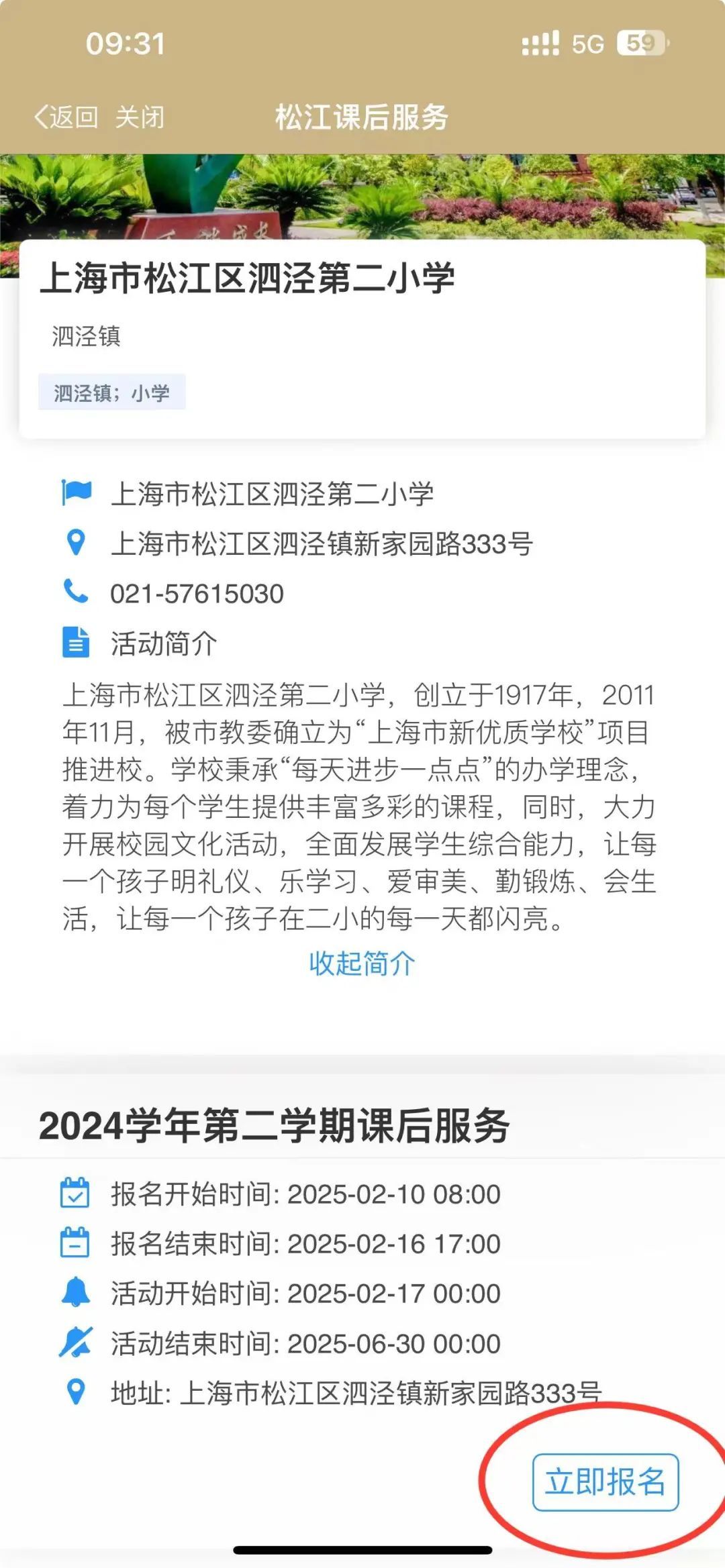
Task: Tap 立即报名 to sign up now
Action: pyautogui.click(x=605, y=1482)
